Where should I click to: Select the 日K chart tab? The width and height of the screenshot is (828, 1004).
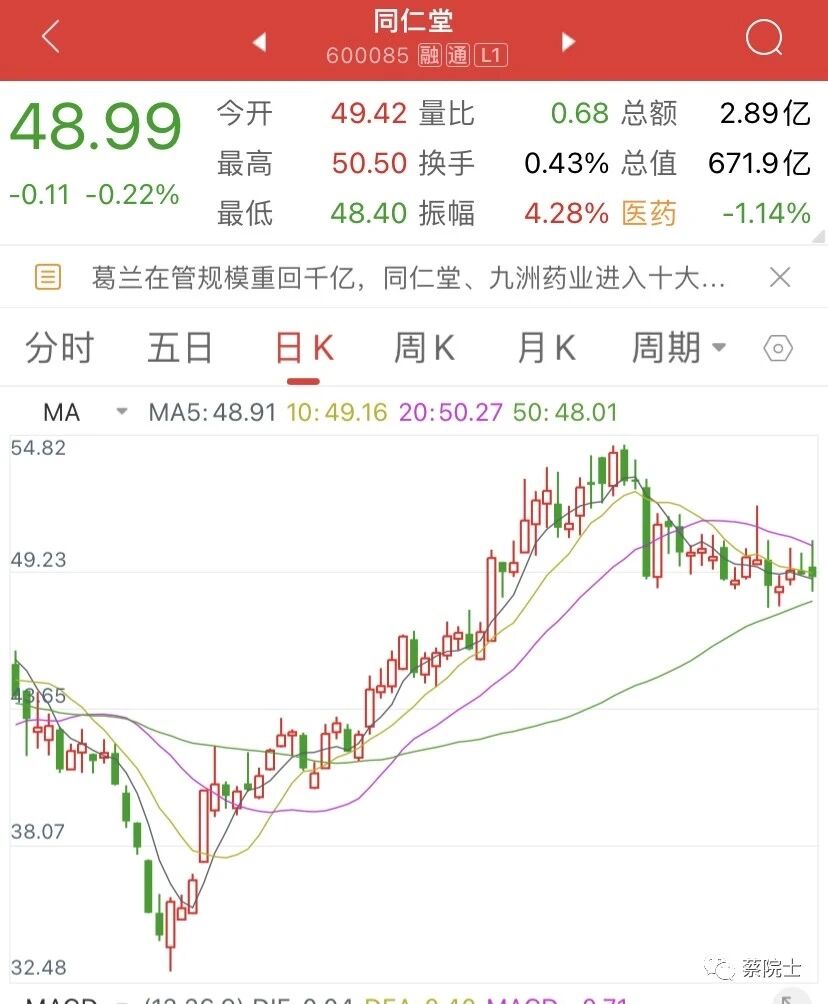click(304, 349)
